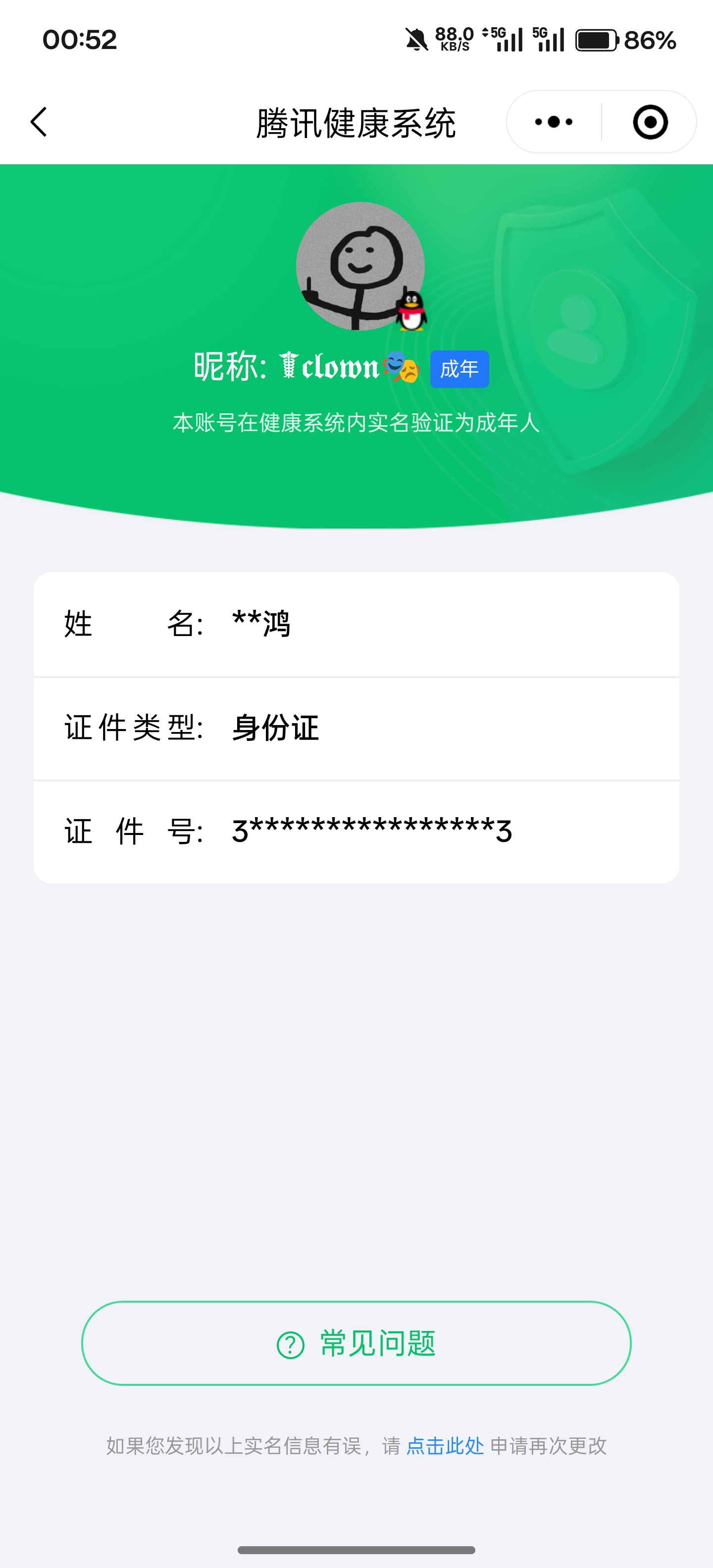This screenshot has width=713, height=1568.
Task: Open the mini program more-options menu
Action: [553, 122]
